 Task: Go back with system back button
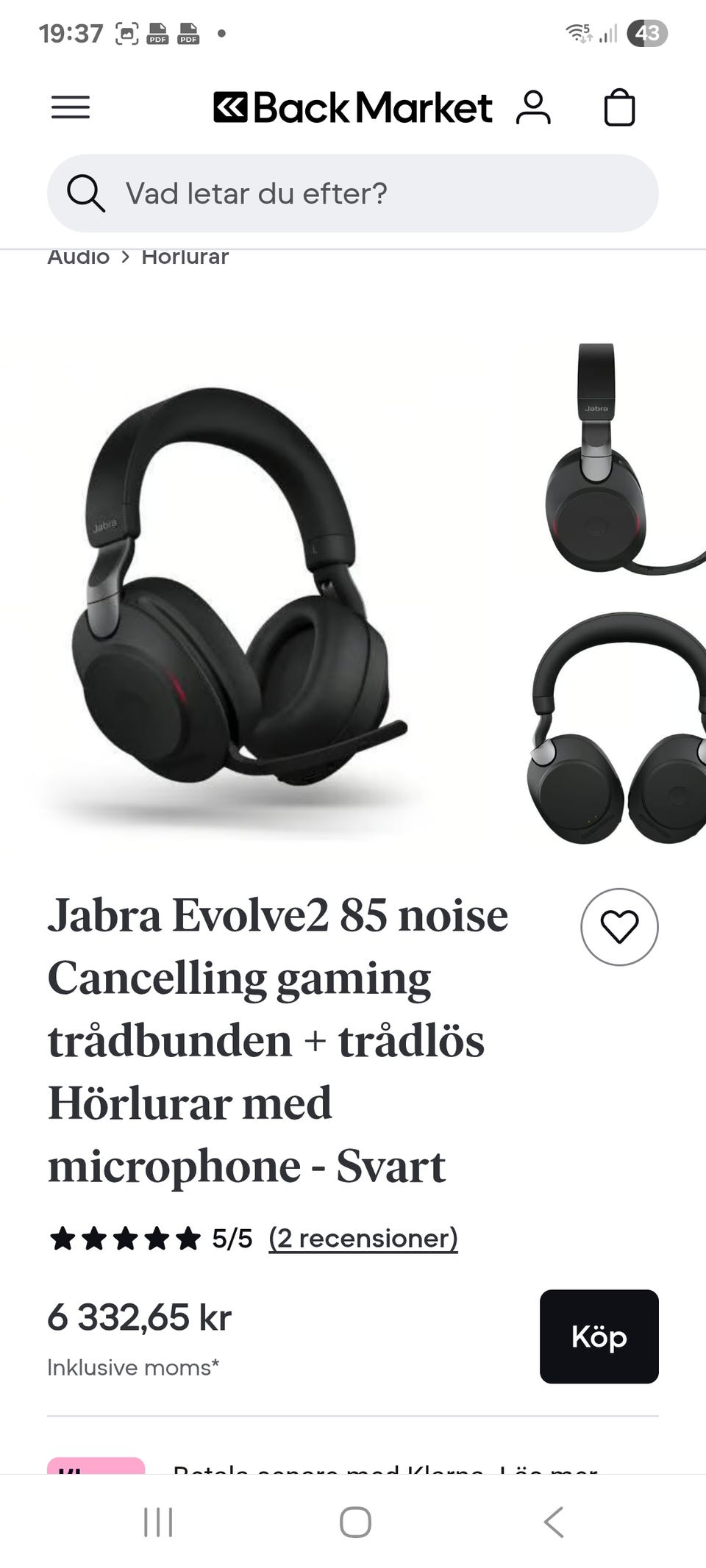554,1522
